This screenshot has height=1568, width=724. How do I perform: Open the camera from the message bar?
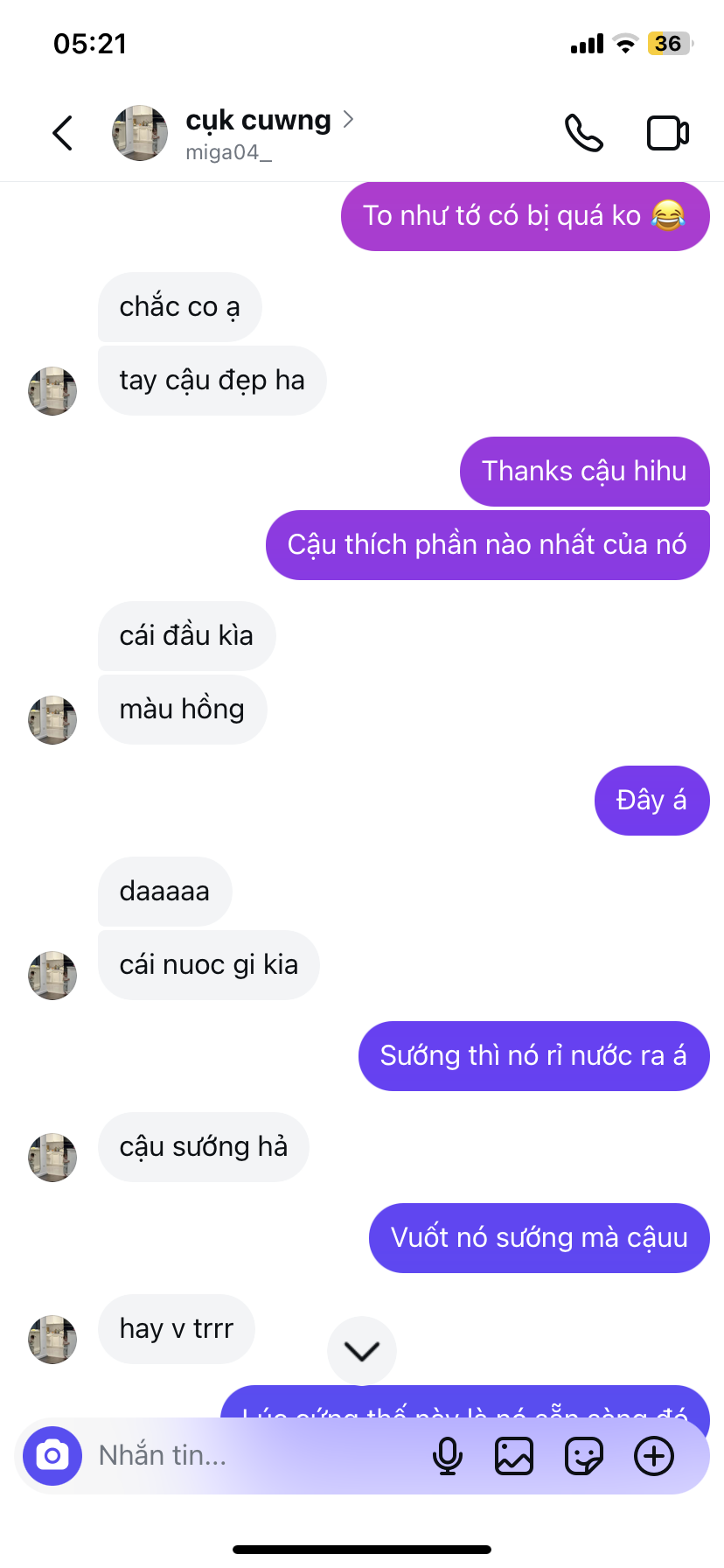click(x=52, y=1456)
